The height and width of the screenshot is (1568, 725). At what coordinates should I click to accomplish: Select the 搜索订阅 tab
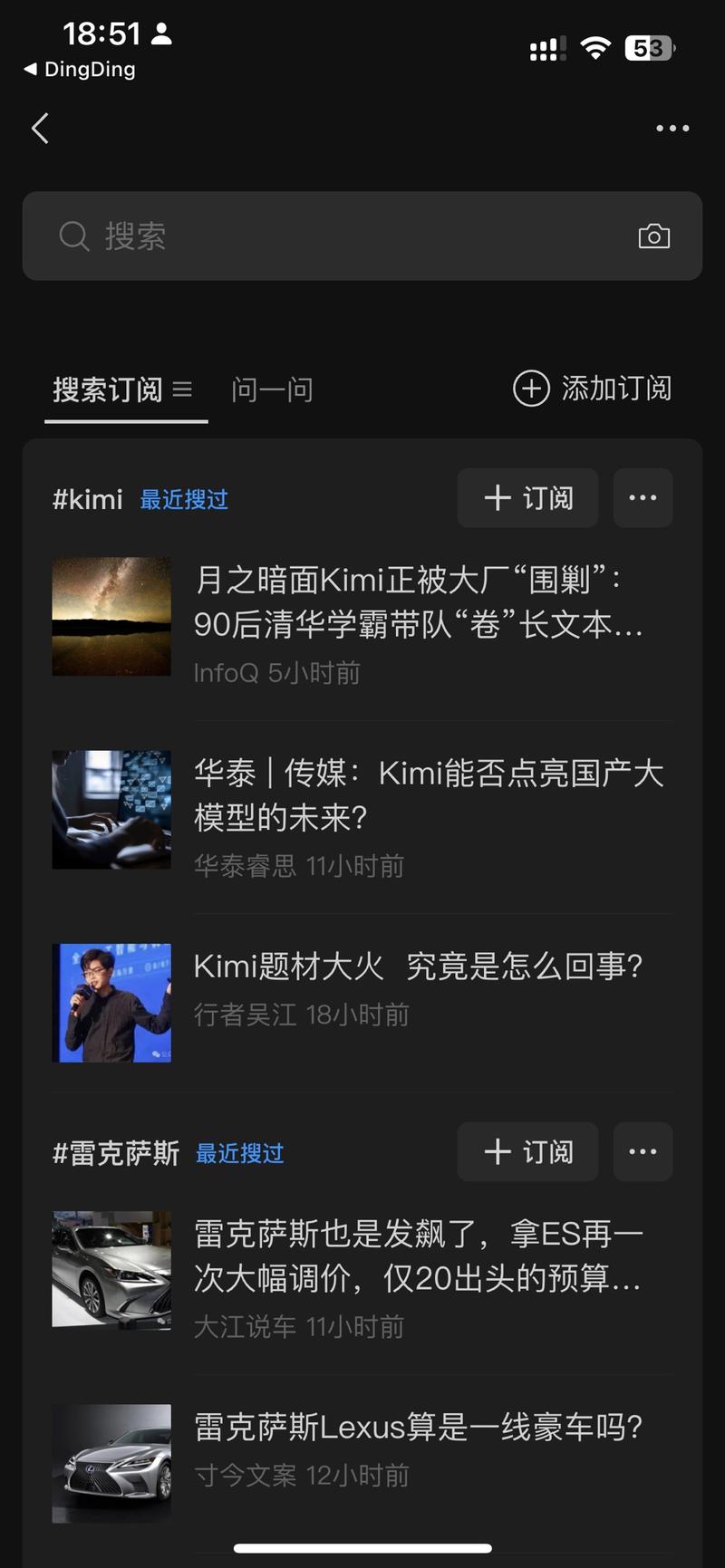coord(107,388)
